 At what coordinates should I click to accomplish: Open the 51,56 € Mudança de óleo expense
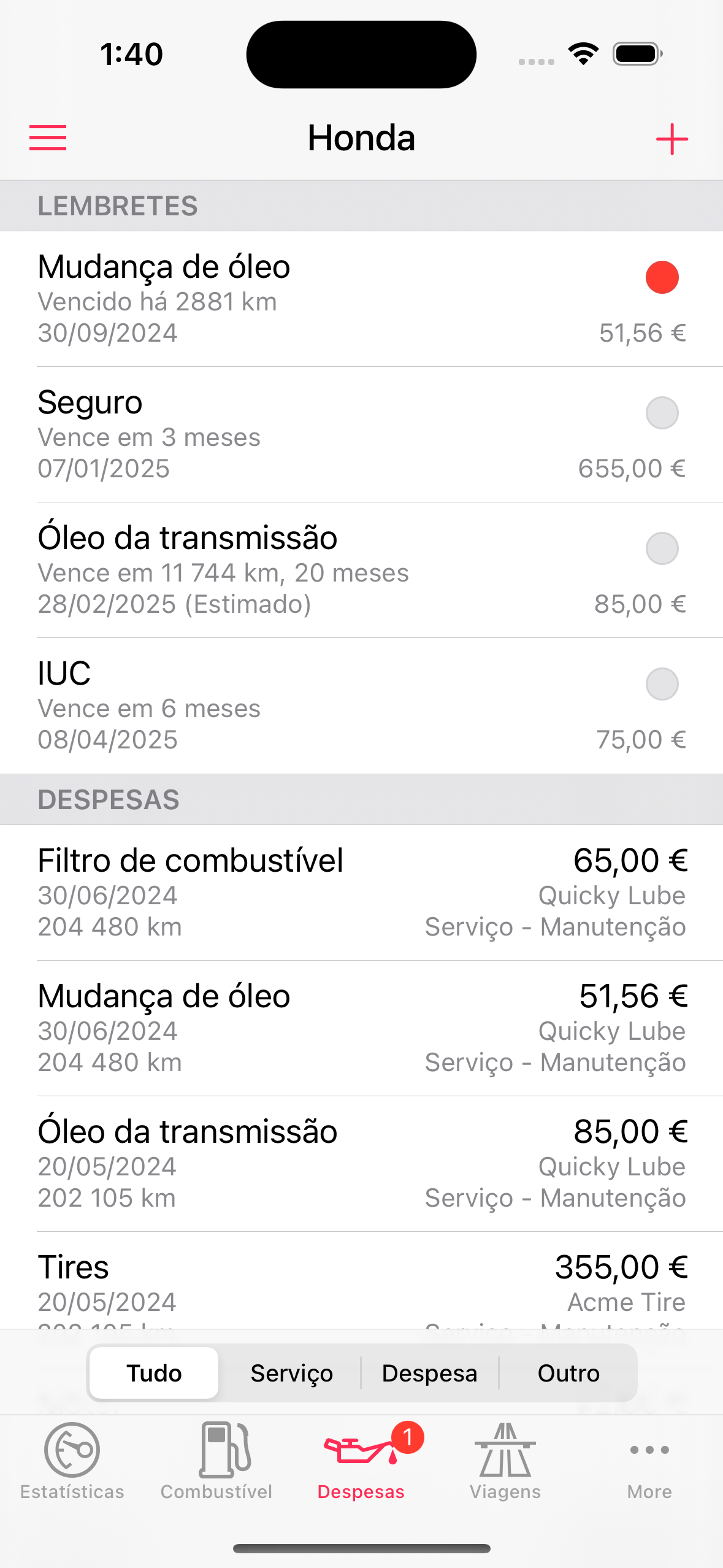(361, 1029)
